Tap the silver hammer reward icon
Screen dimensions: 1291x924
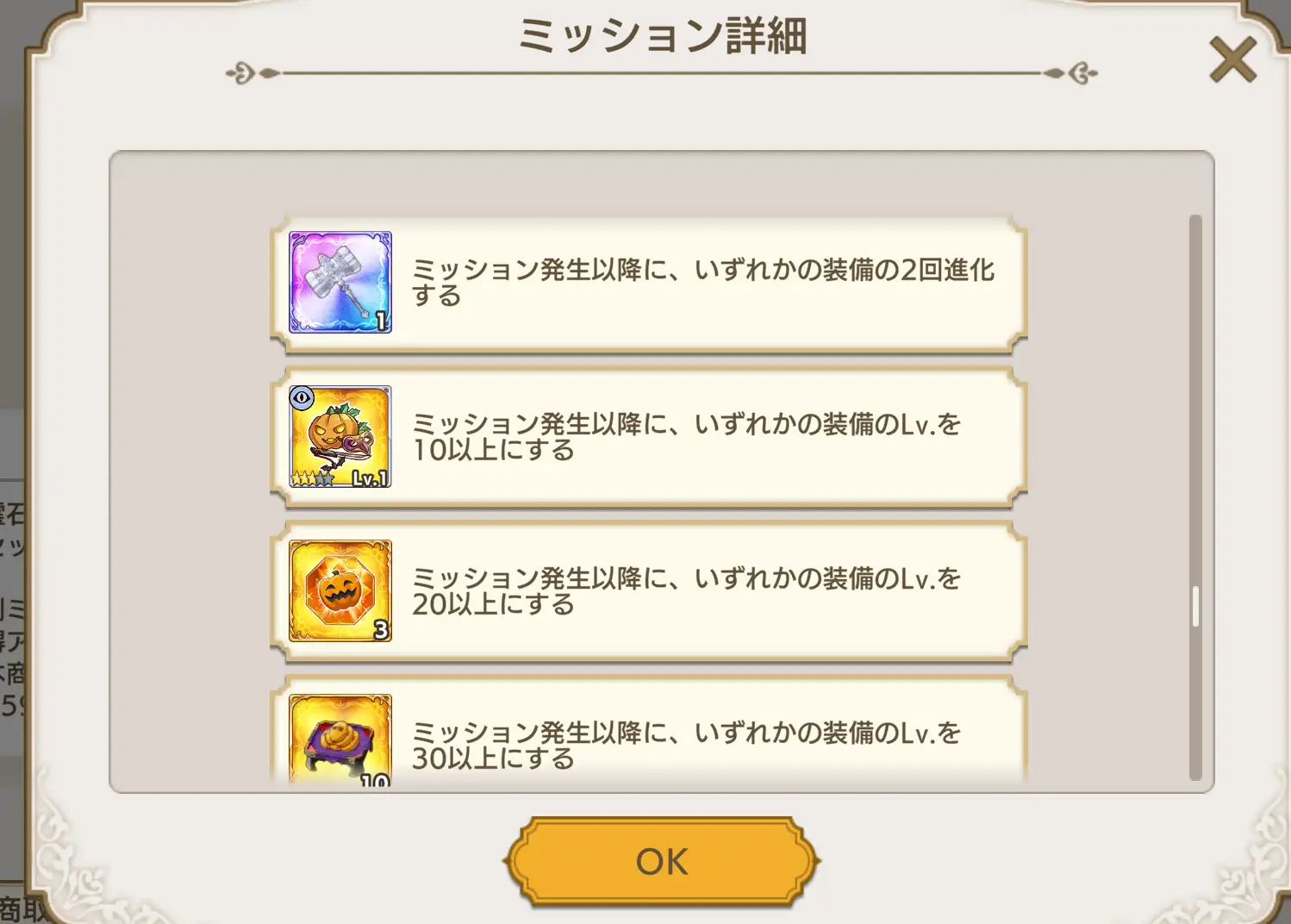[x=340, y=282]
